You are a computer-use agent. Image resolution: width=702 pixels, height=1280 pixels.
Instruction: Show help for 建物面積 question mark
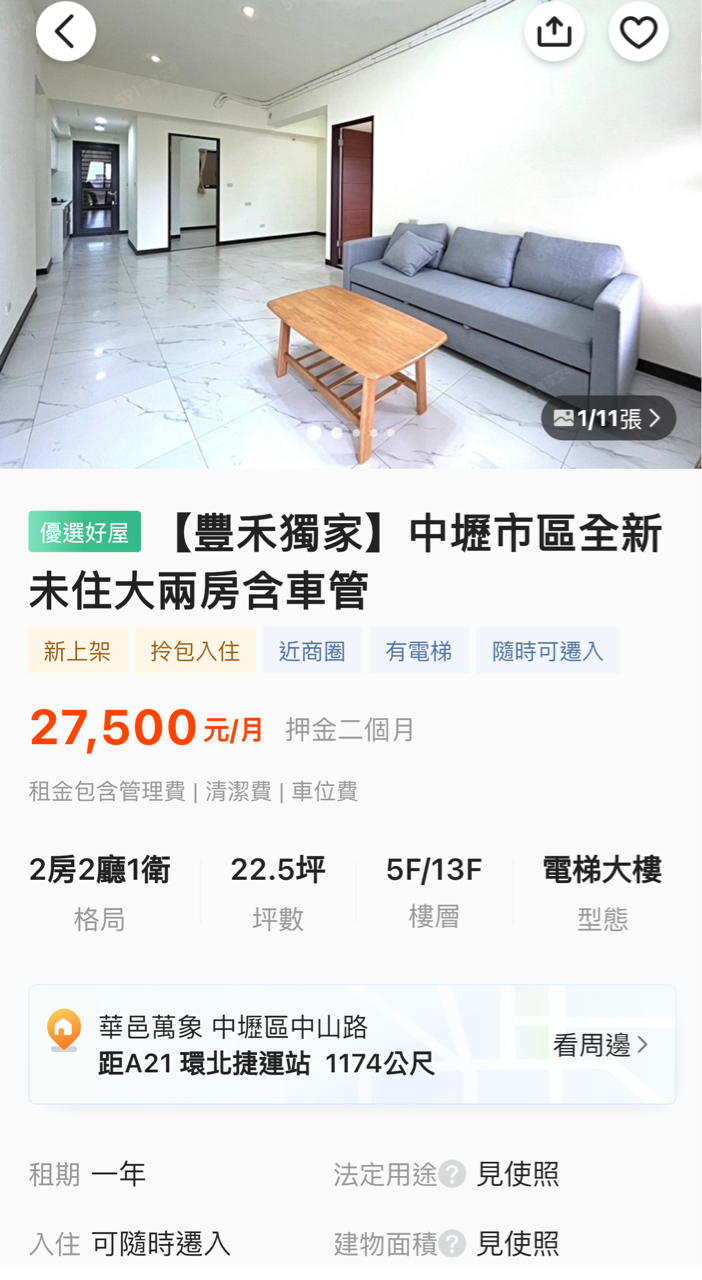tap(452, 1244)
